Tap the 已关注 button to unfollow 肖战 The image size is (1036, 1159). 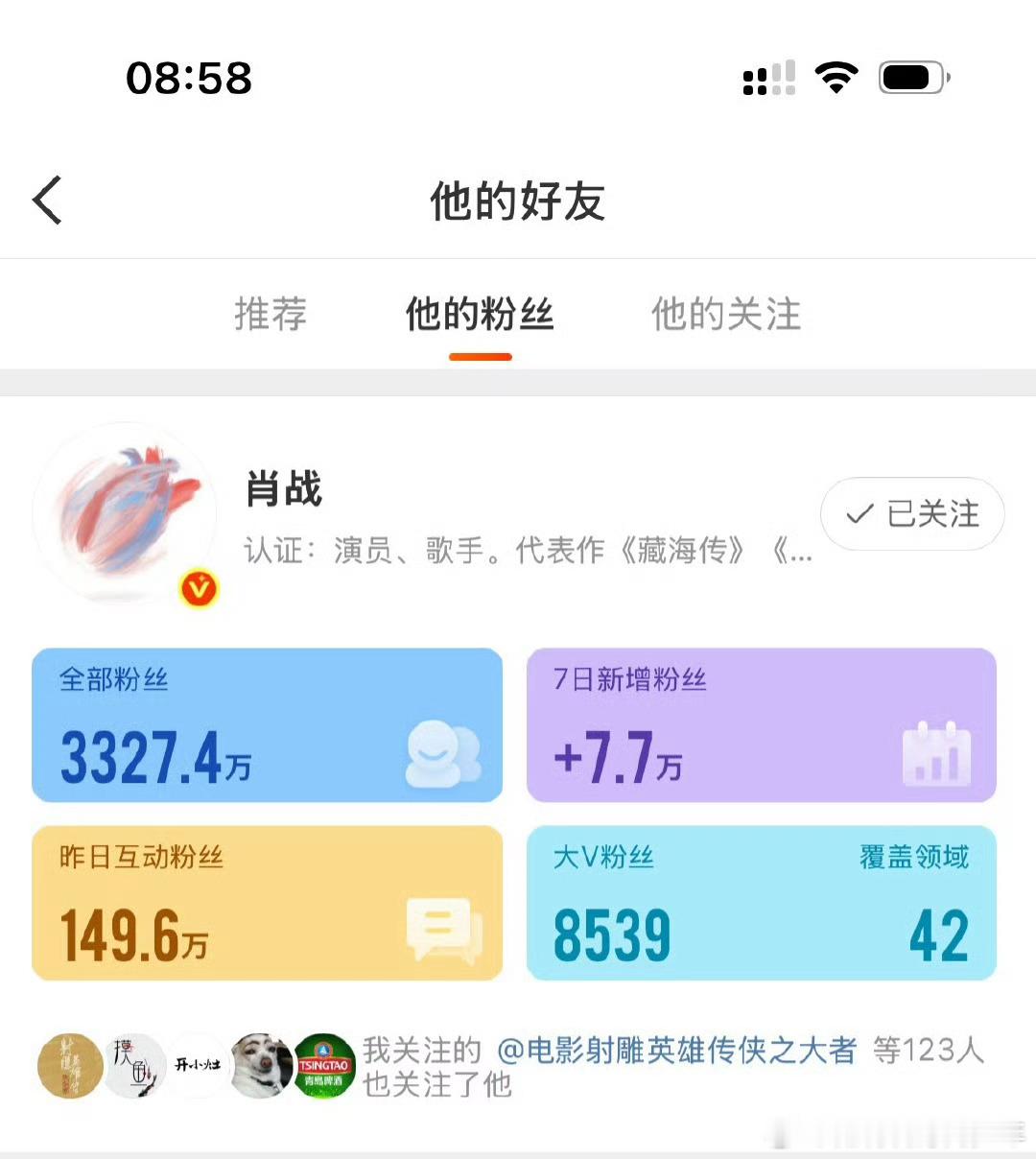(912, 514)
